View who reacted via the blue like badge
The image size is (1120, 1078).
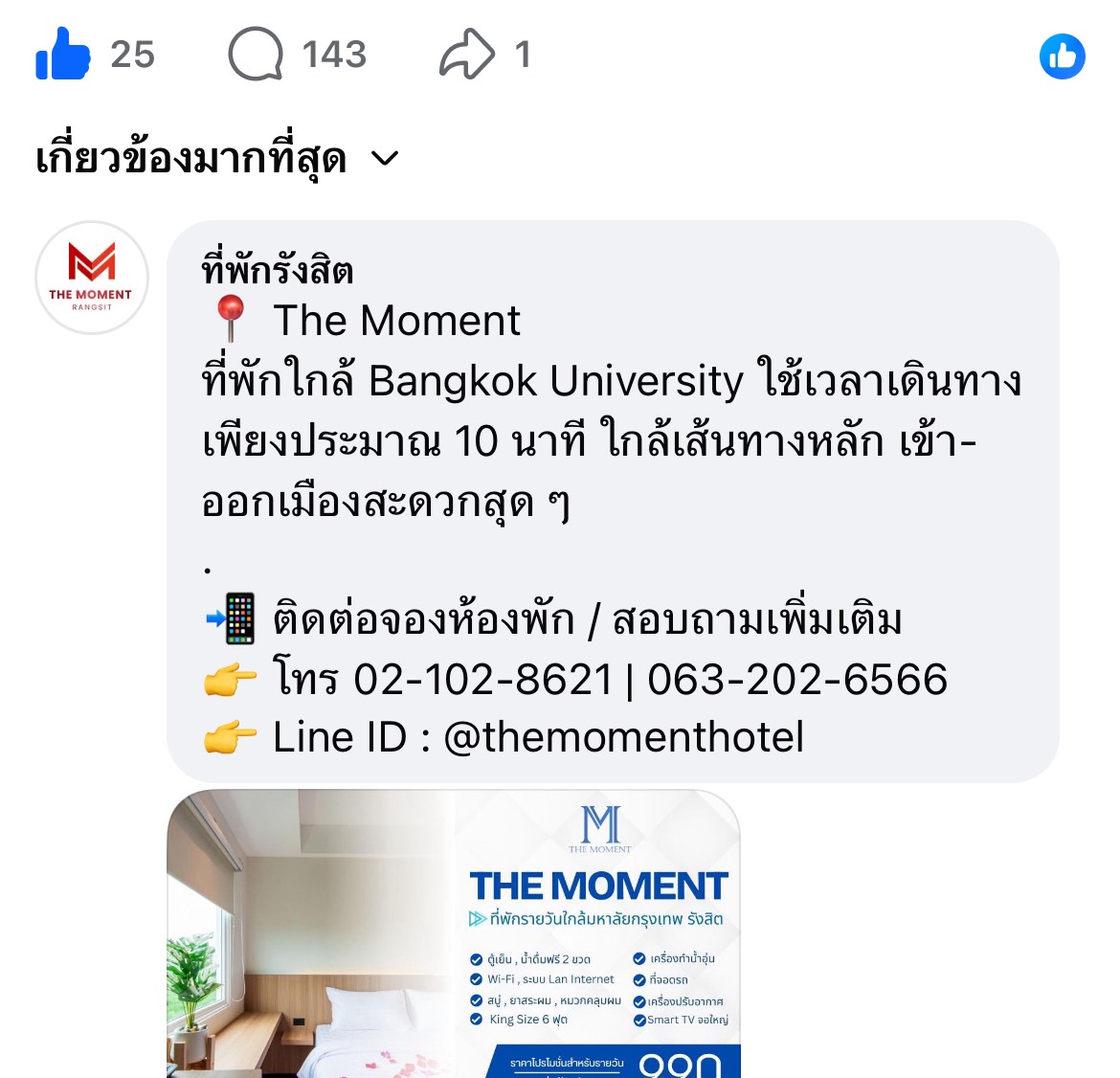1062,56
